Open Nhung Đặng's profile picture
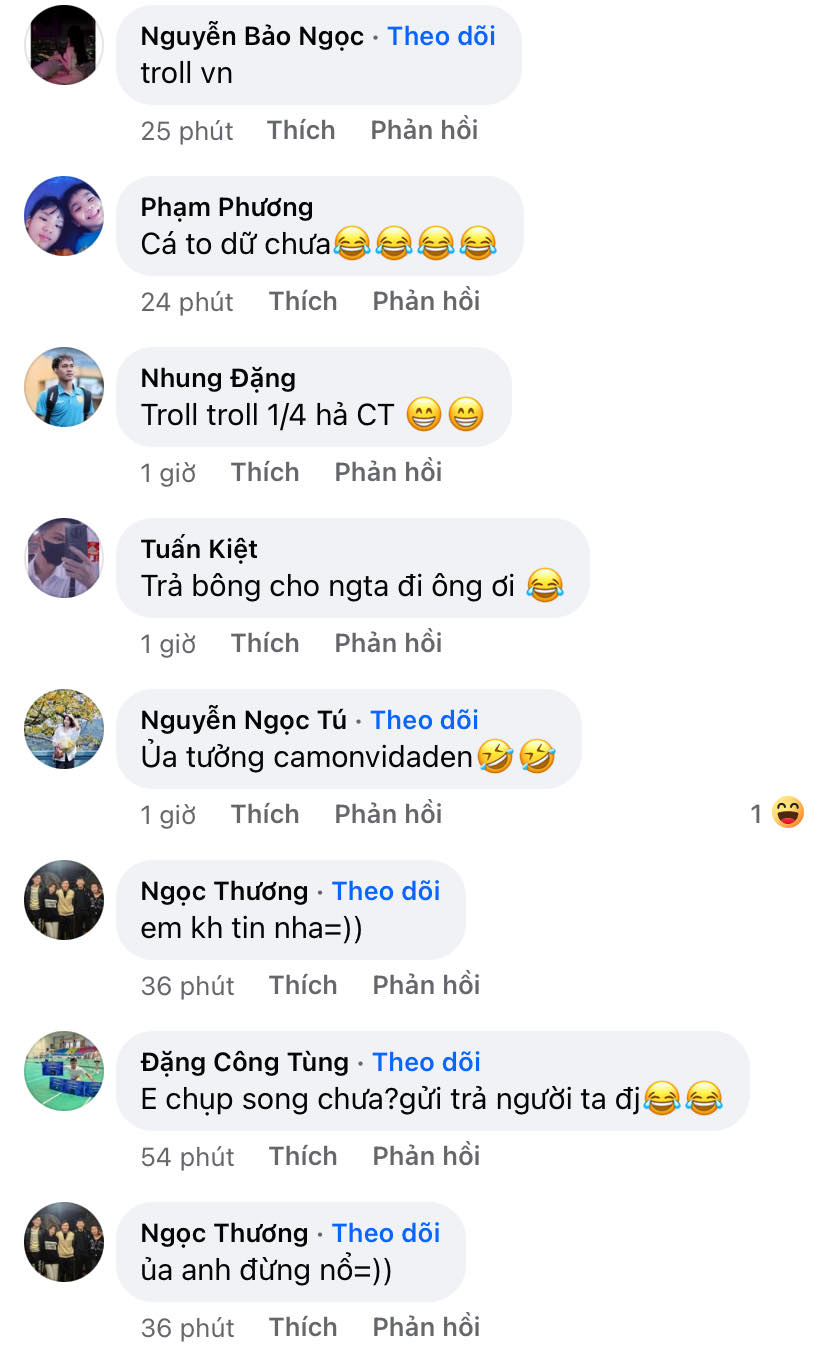The image size is (828, 1354). (64, 387)
